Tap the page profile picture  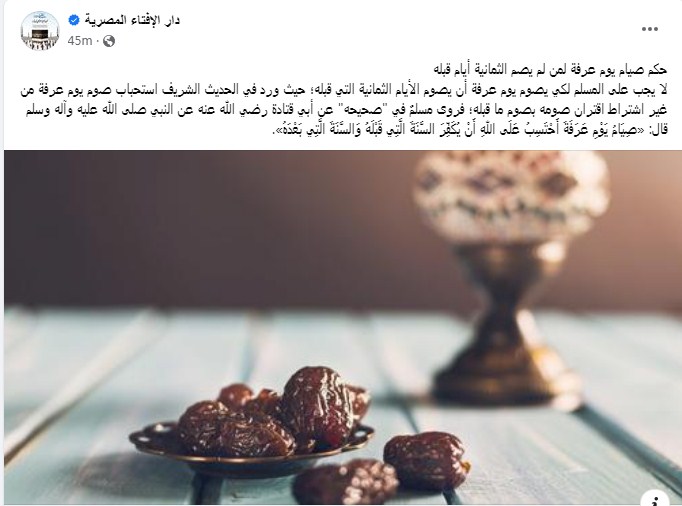pyautogui.click(x=39, y=30)
